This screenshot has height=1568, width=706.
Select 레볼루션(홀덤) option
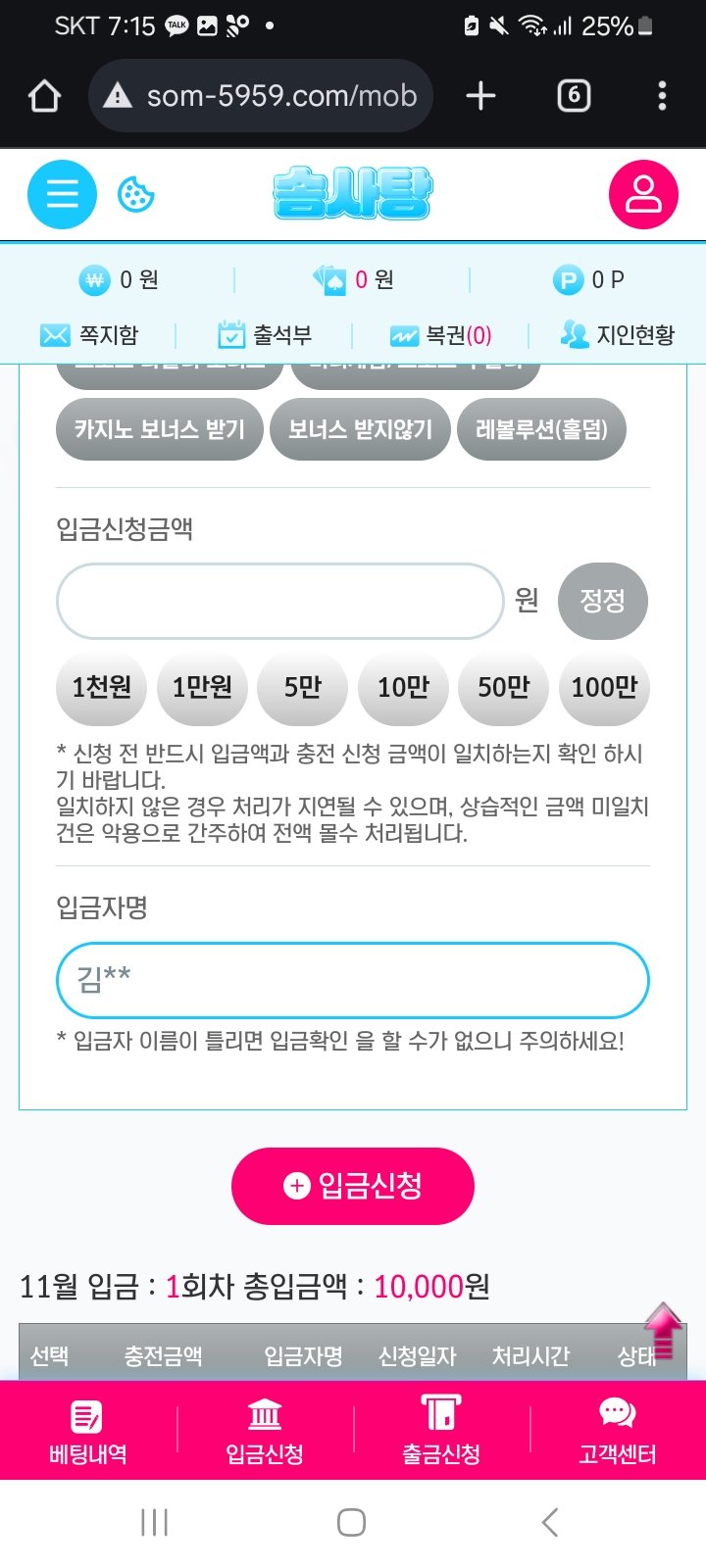tap(541, 429)
